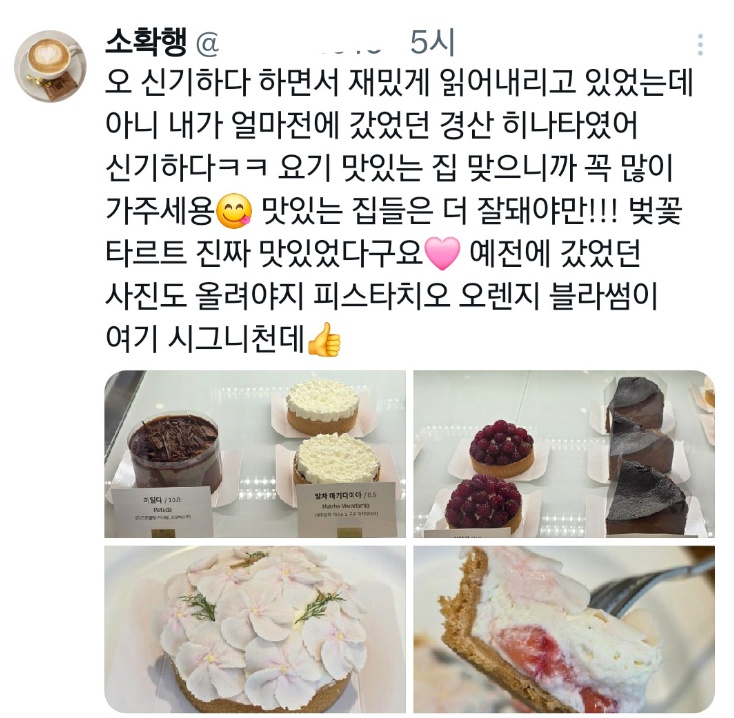This screenshot has height=718, width=734.
Task: Open the tart slice on fork photo
Action: [563, 629]
